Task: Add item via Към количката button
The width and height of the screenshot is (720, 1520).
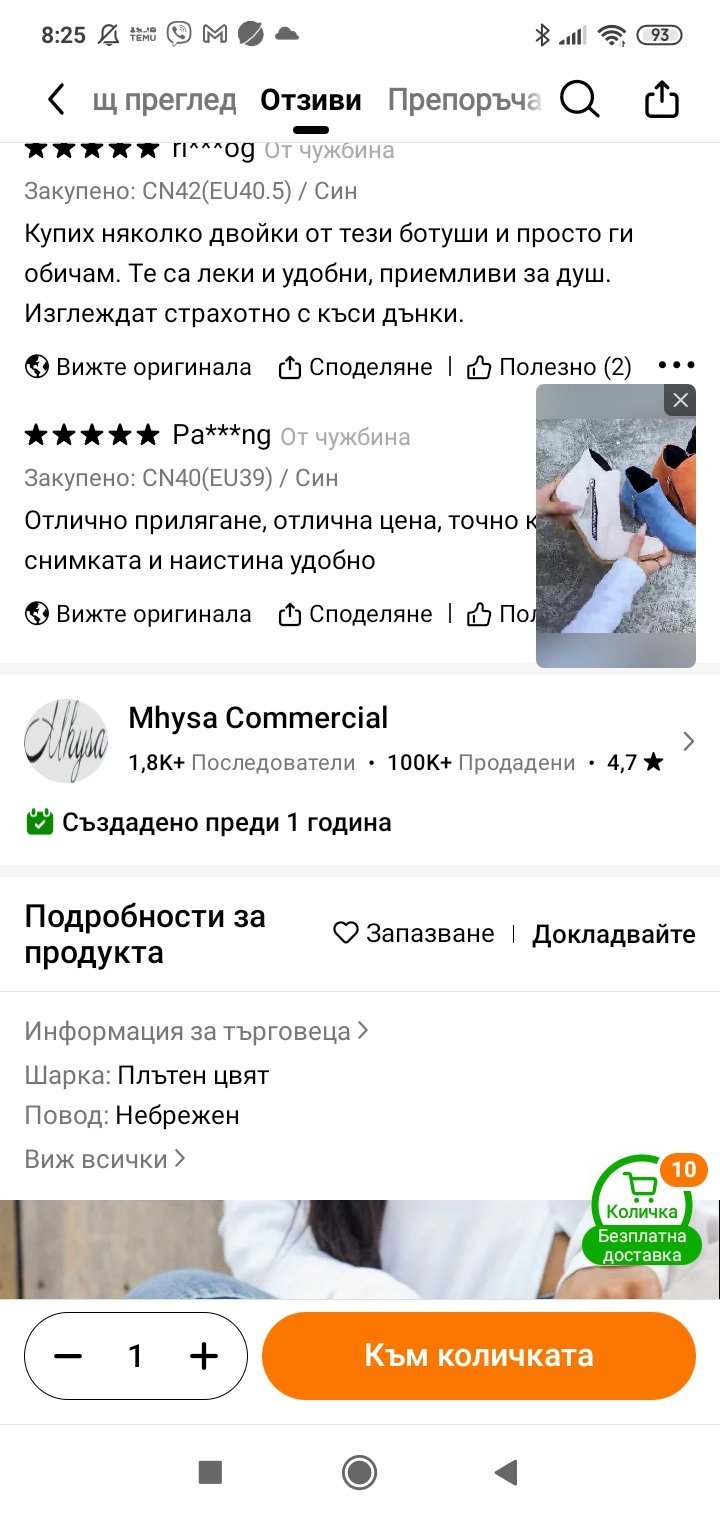Action: pos(478,1356)
